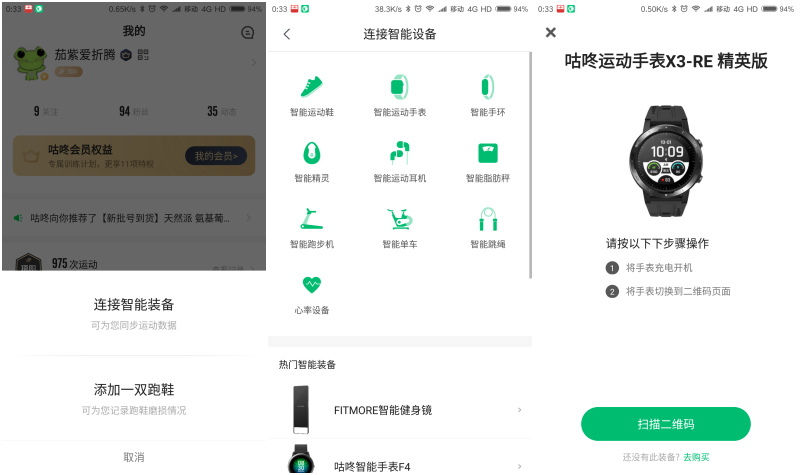Choose 添加一双跑鞋 option
The image size is (800, 475).
coord(133,396)
